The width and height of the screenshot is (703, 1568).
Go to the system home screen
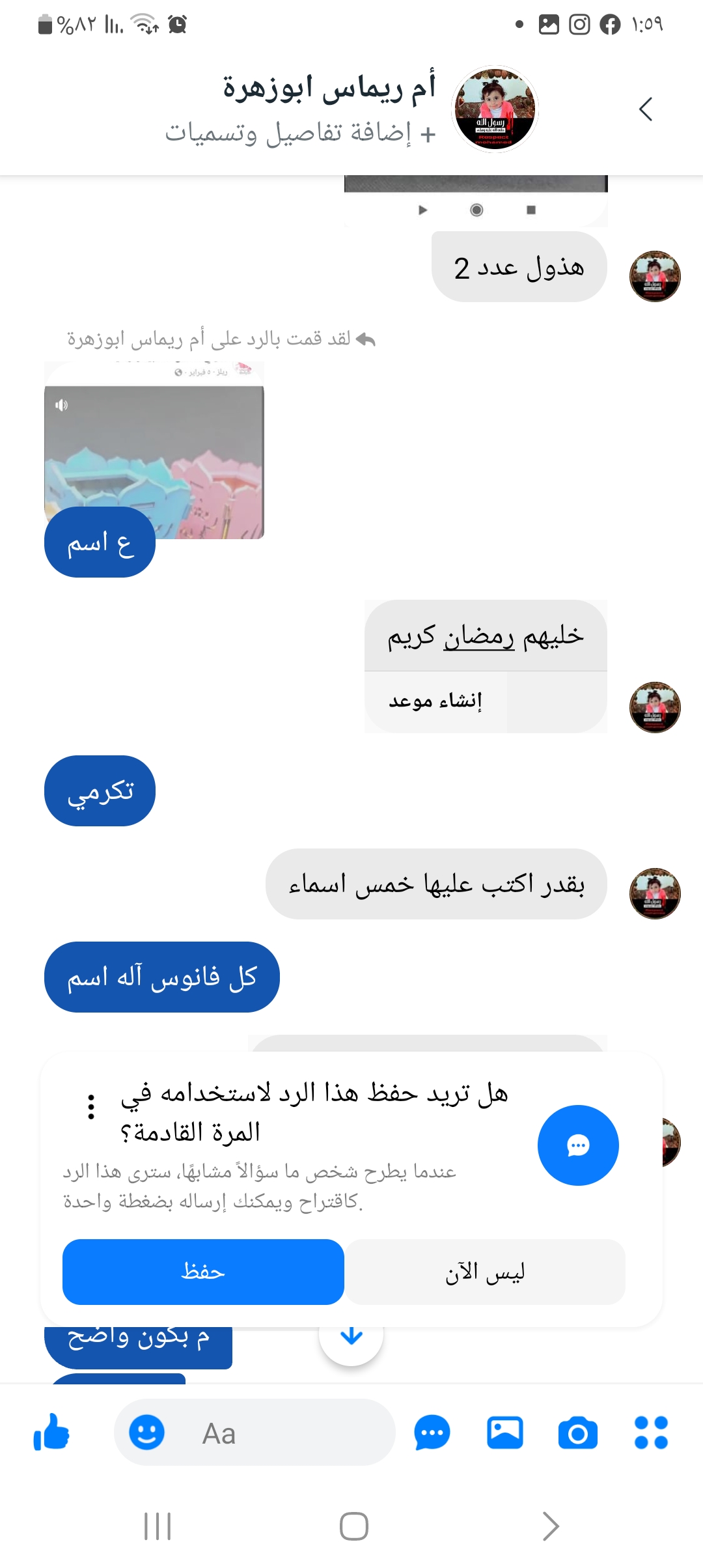pyautogui.click(x=353, y=1526)
